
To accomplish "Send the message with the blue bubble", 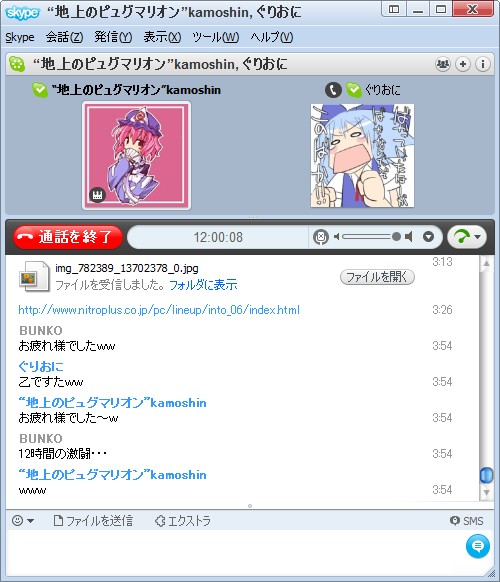I will point(478,546).
